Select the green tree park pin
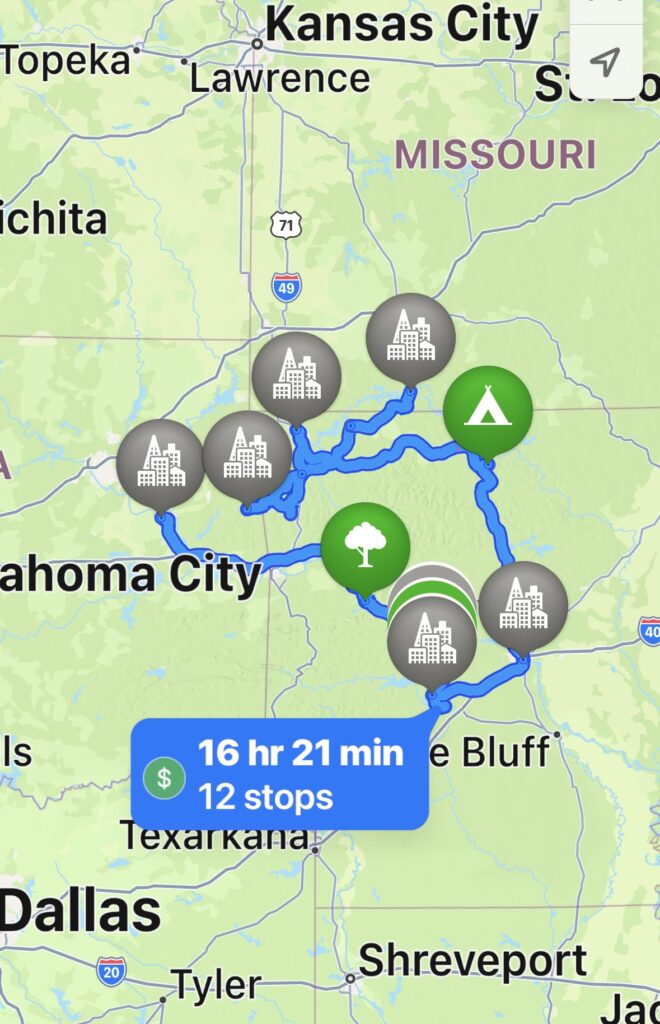 [365, 546]
